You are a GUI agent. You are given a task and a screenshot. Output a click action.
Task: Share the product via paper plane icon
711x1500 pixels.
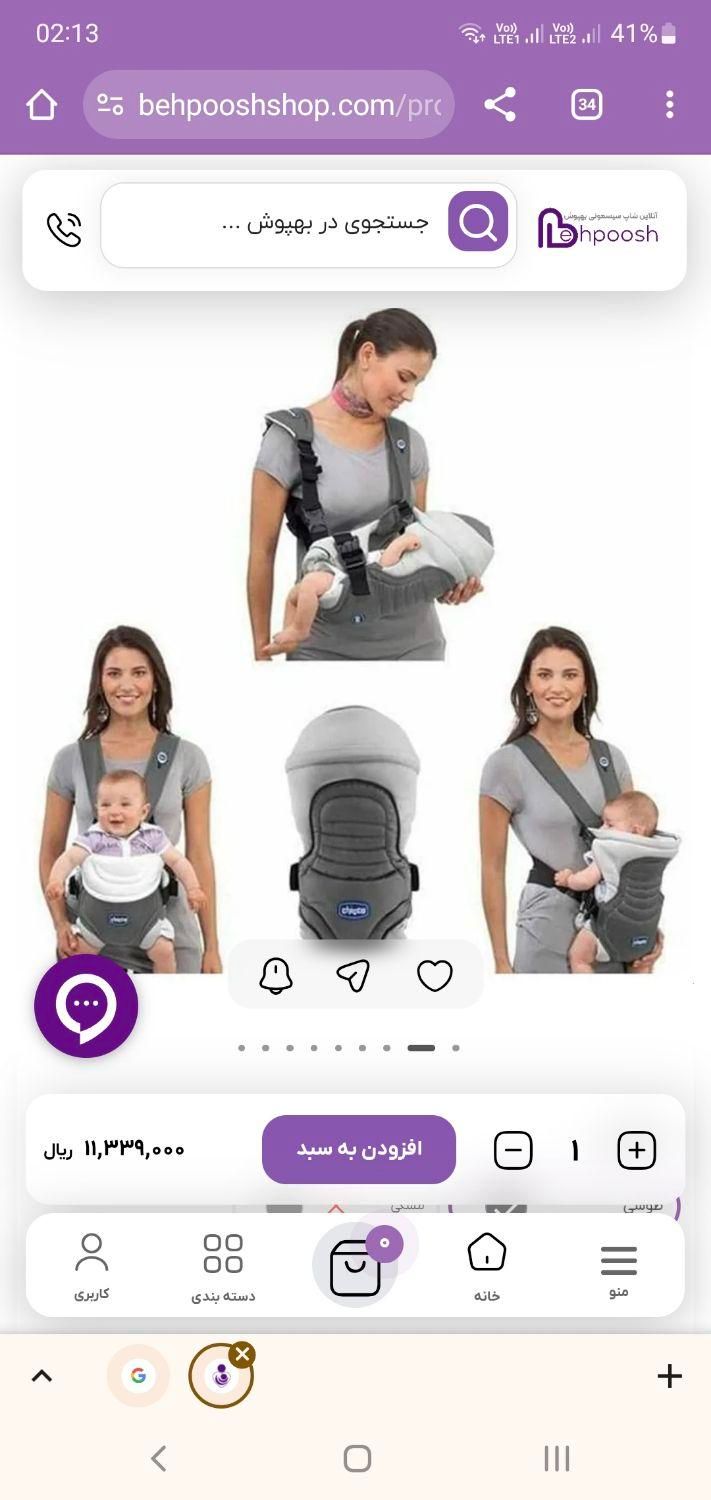[353, 975]
